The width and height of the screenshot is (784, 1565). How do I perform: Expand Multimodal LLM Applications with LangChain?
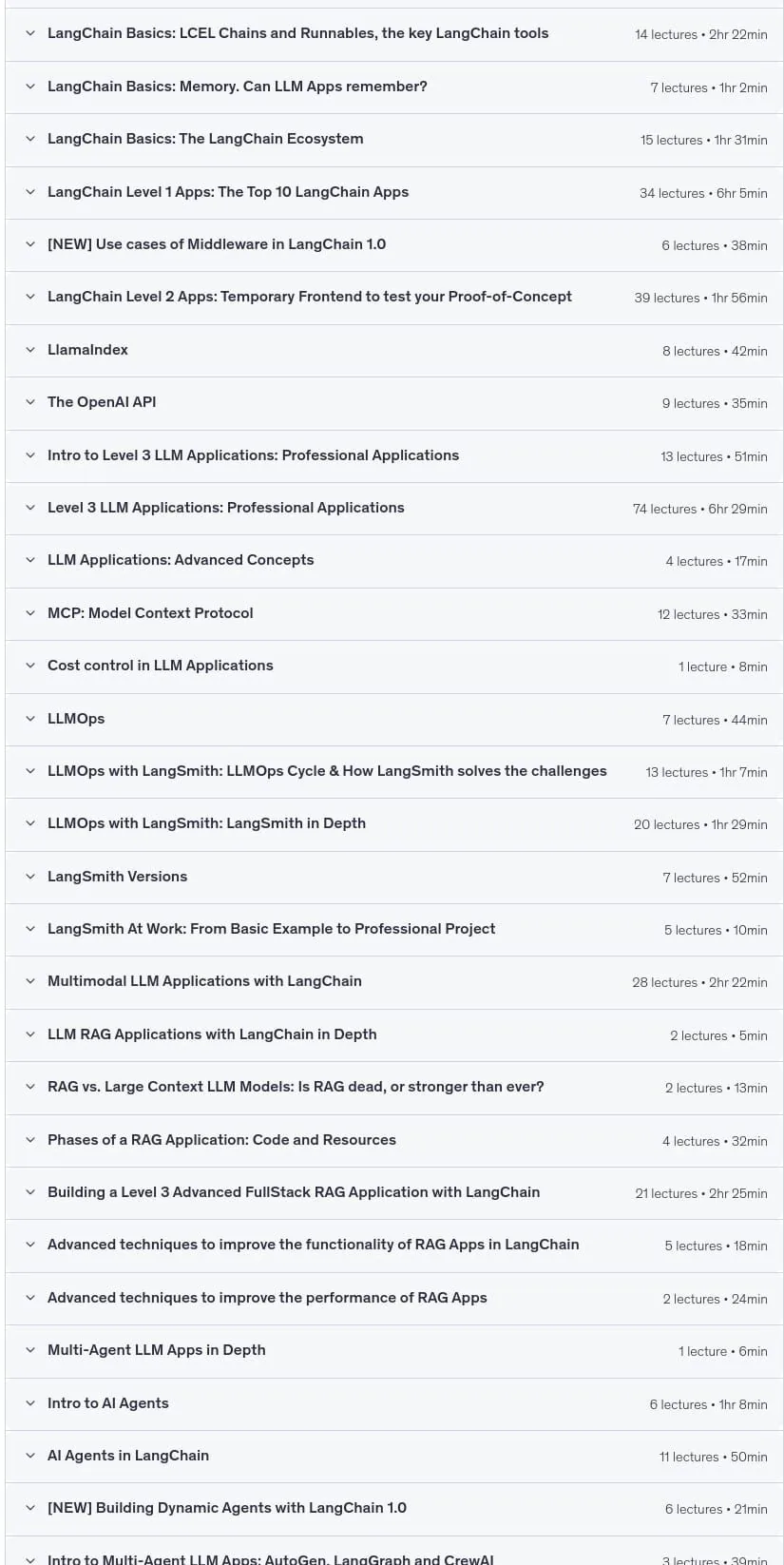click(394, 981)
